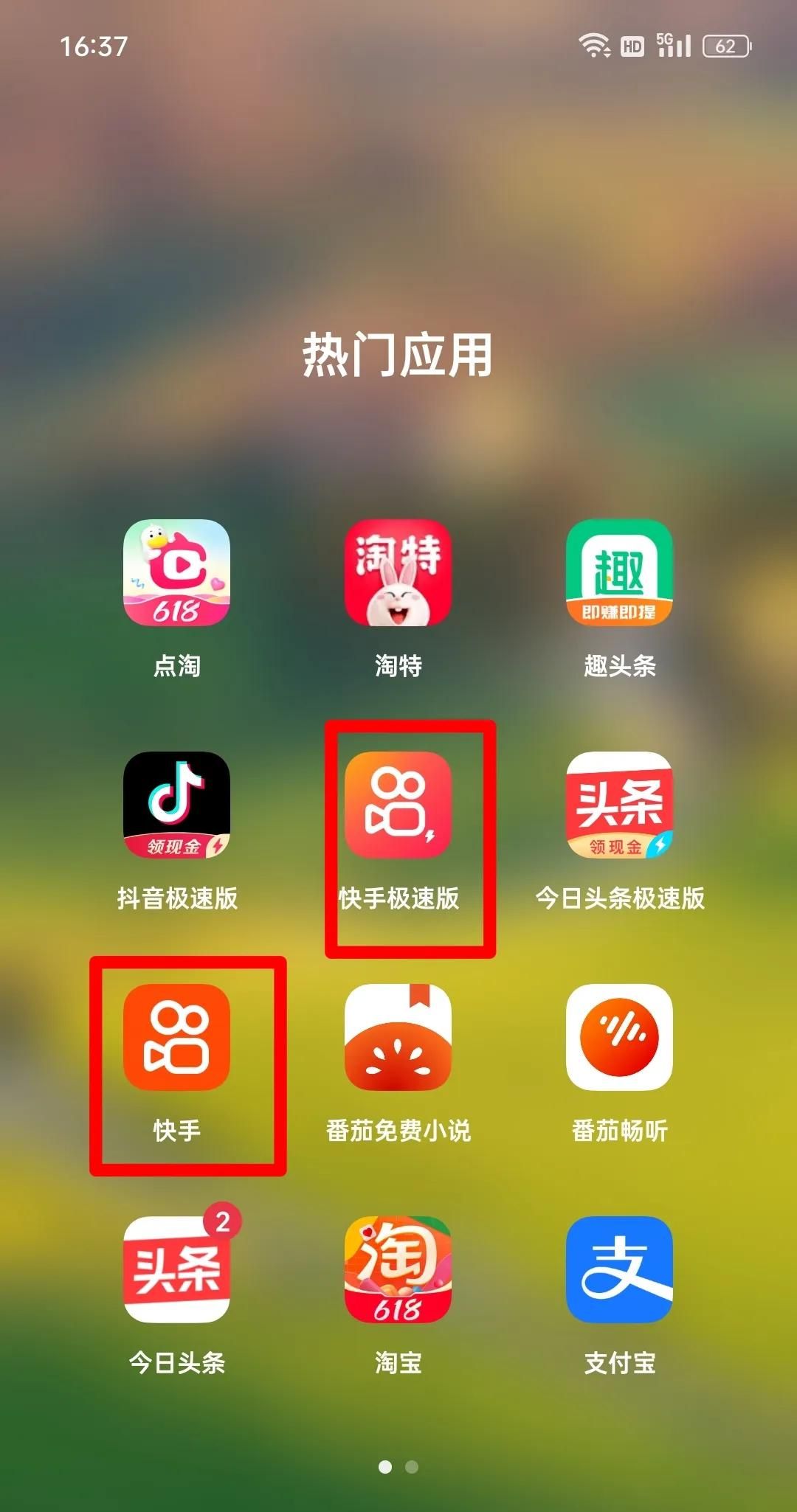Open the 点淘 app
The image size is (797, 1512).
pos(176,573)
